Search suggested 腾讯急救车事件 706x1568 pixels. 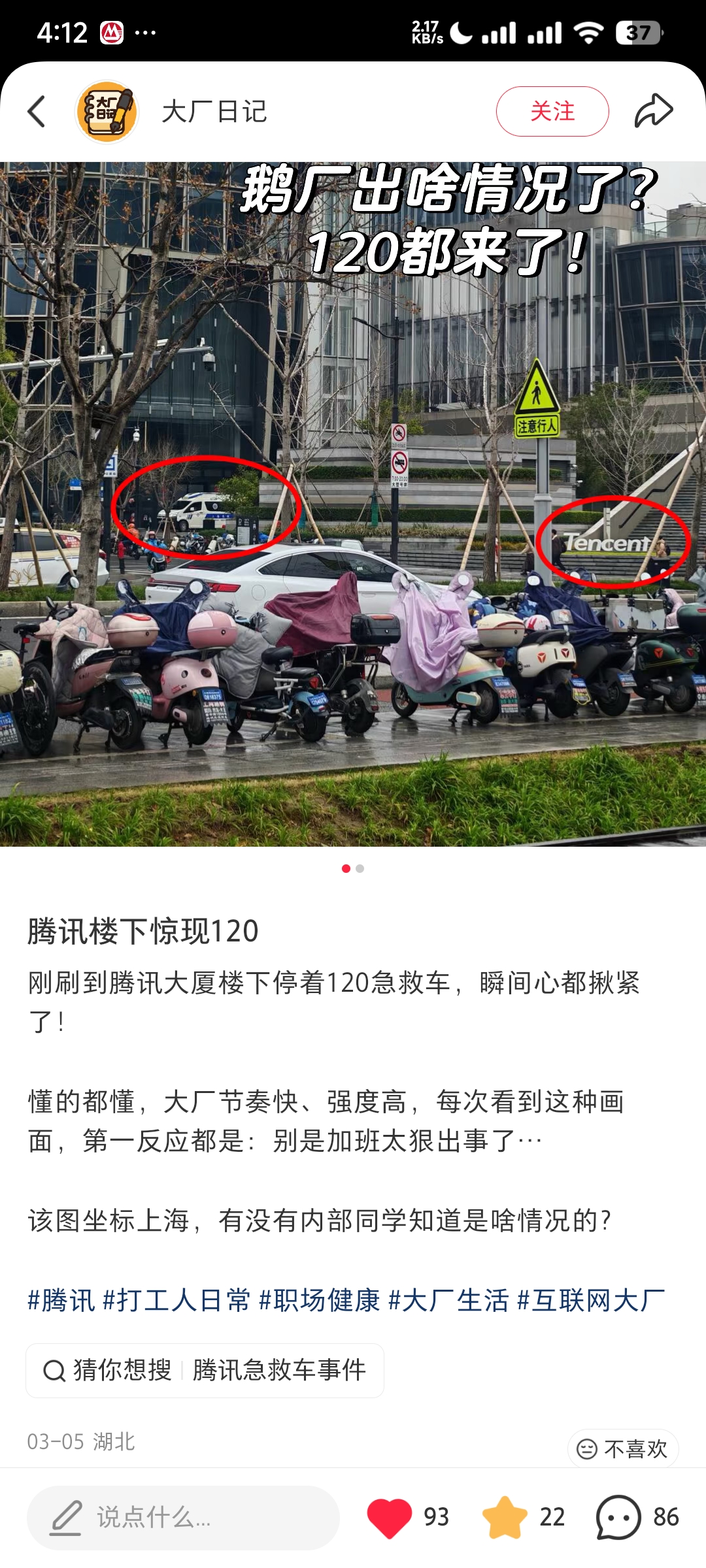(278, 1370)
